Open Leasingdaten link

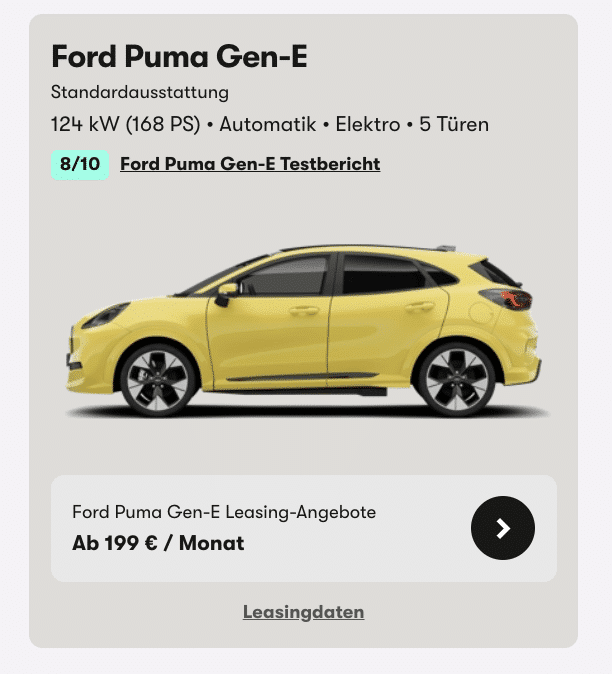coord(303,612)
